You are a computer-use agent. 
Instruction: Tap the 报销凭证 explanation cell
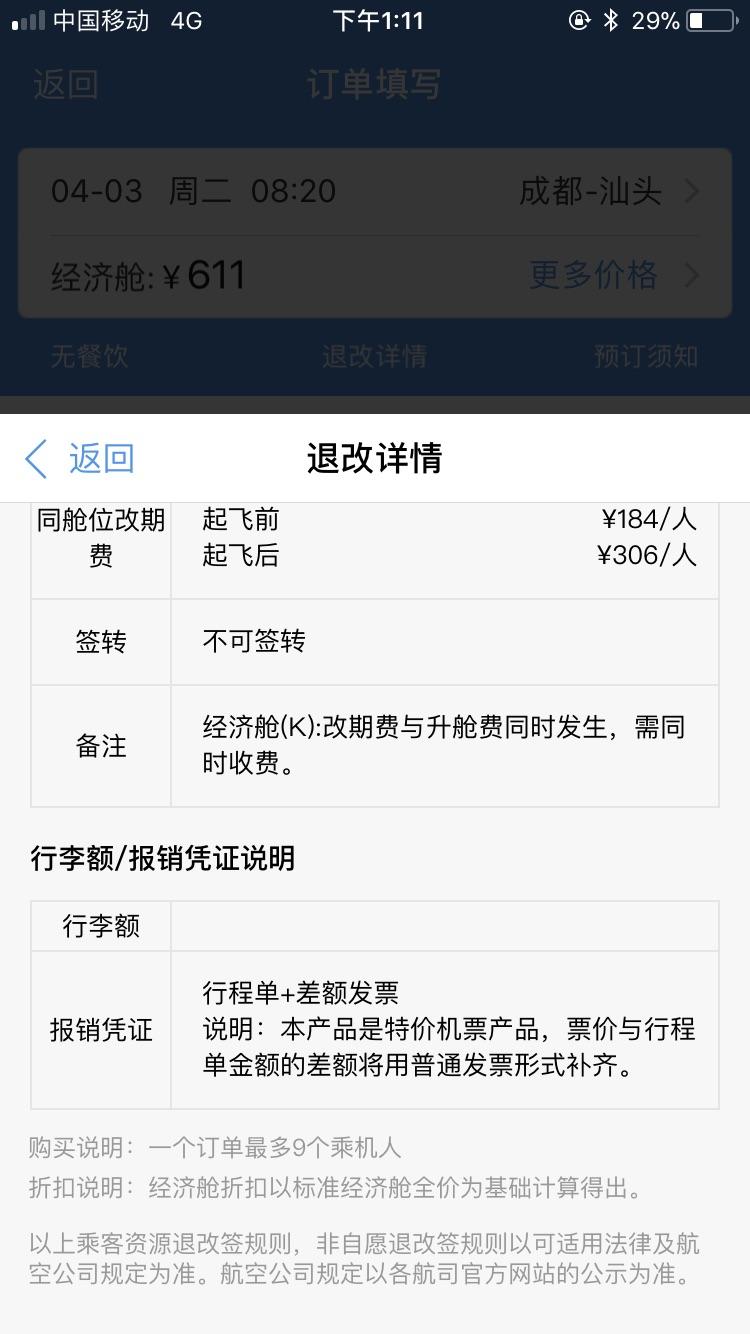point(445,1030)
